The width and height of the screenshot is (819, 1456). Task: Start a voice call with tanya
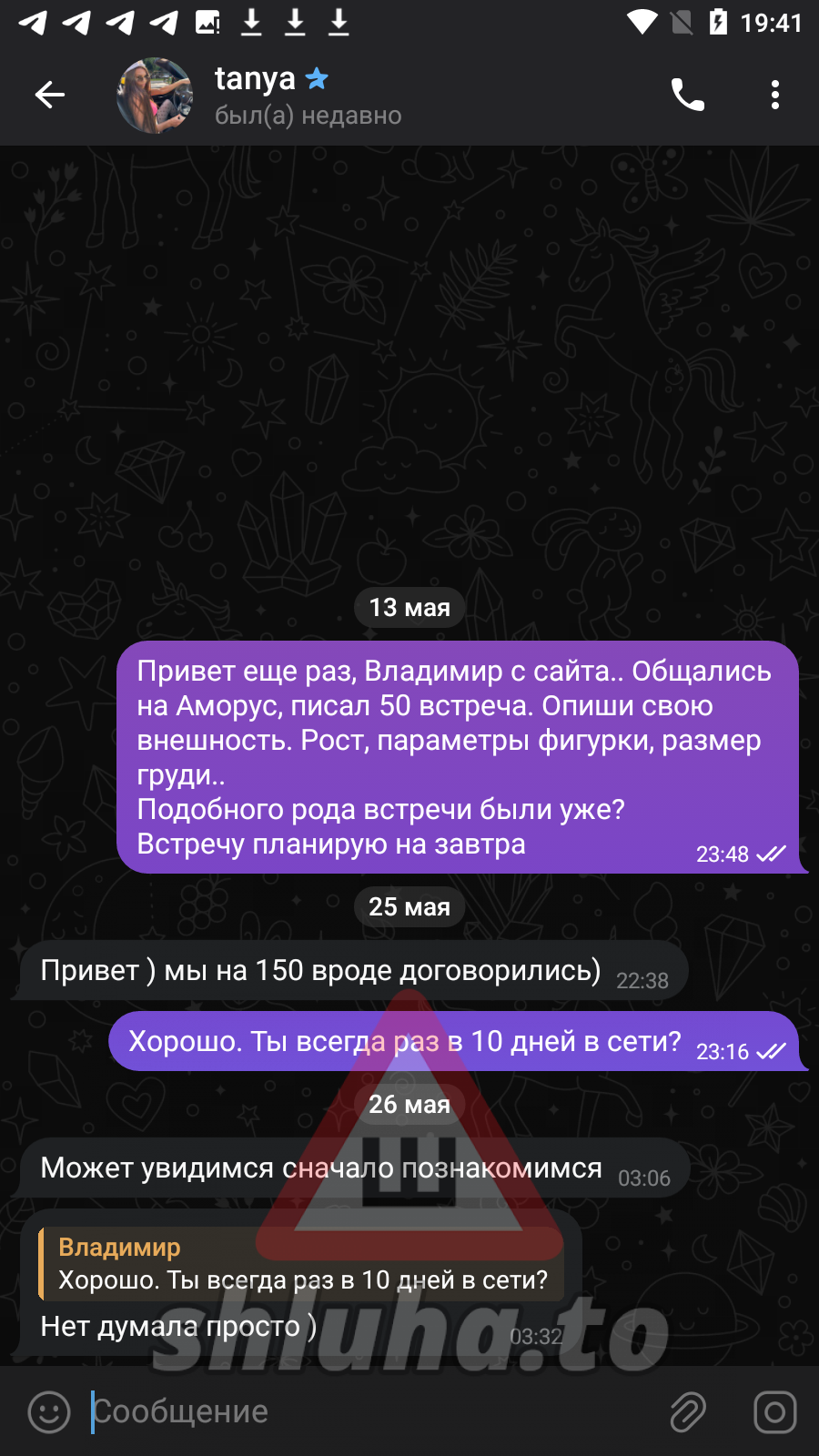pos(687,95)
